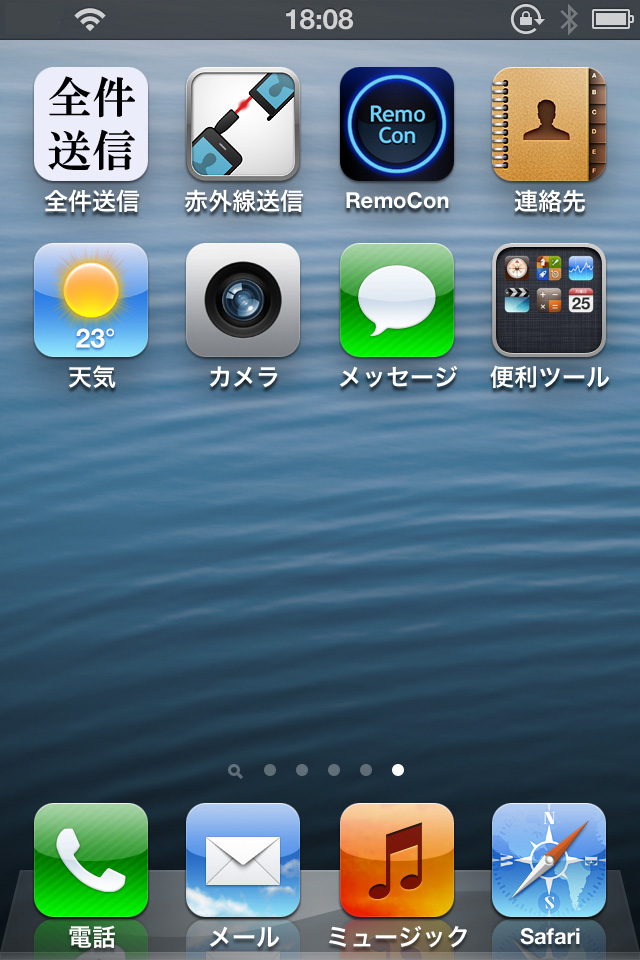The image size is (640, 960).
Task: Check the 天気 weather app
Action: (x=91, y=300)
